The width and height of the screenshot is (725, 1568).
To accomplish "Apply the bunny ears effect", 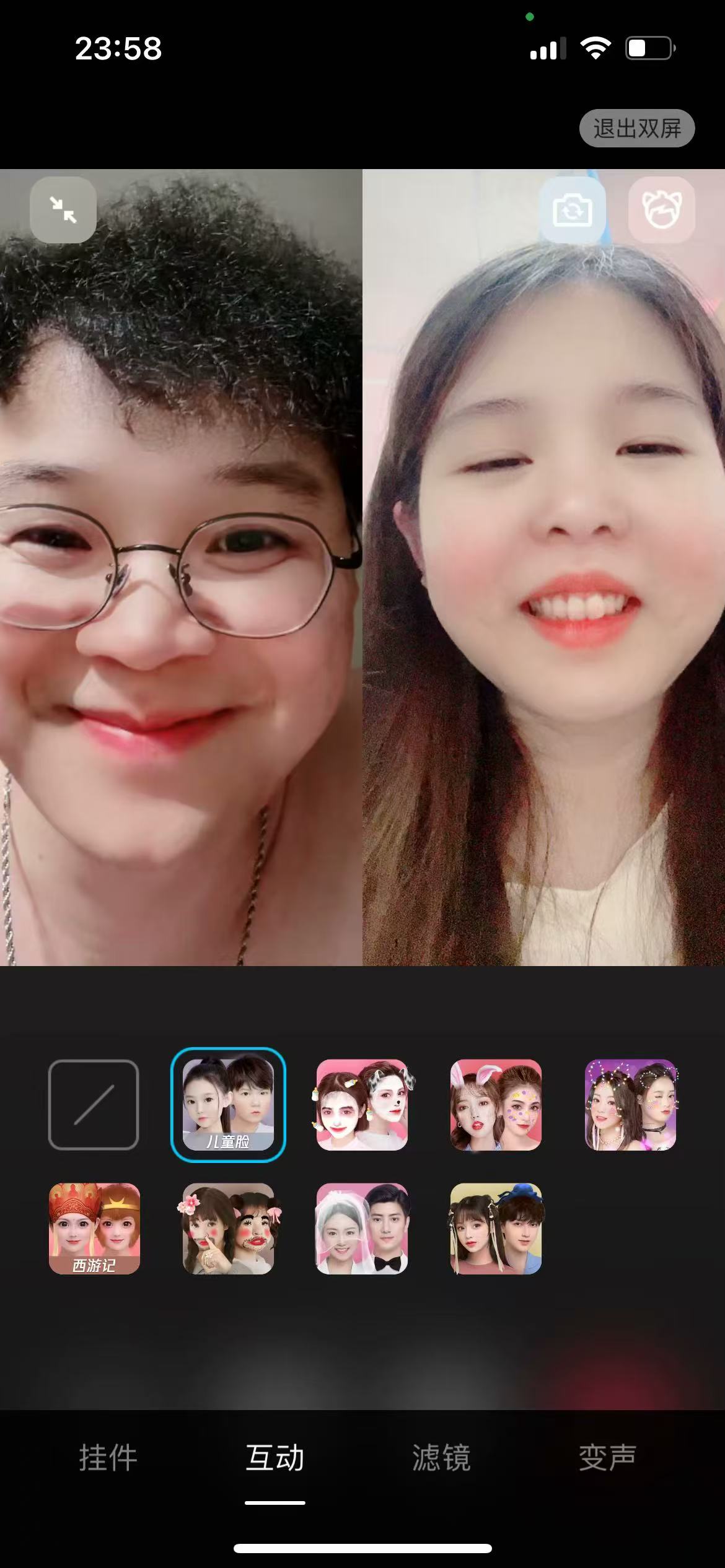I will click(x=496, y=1105).
